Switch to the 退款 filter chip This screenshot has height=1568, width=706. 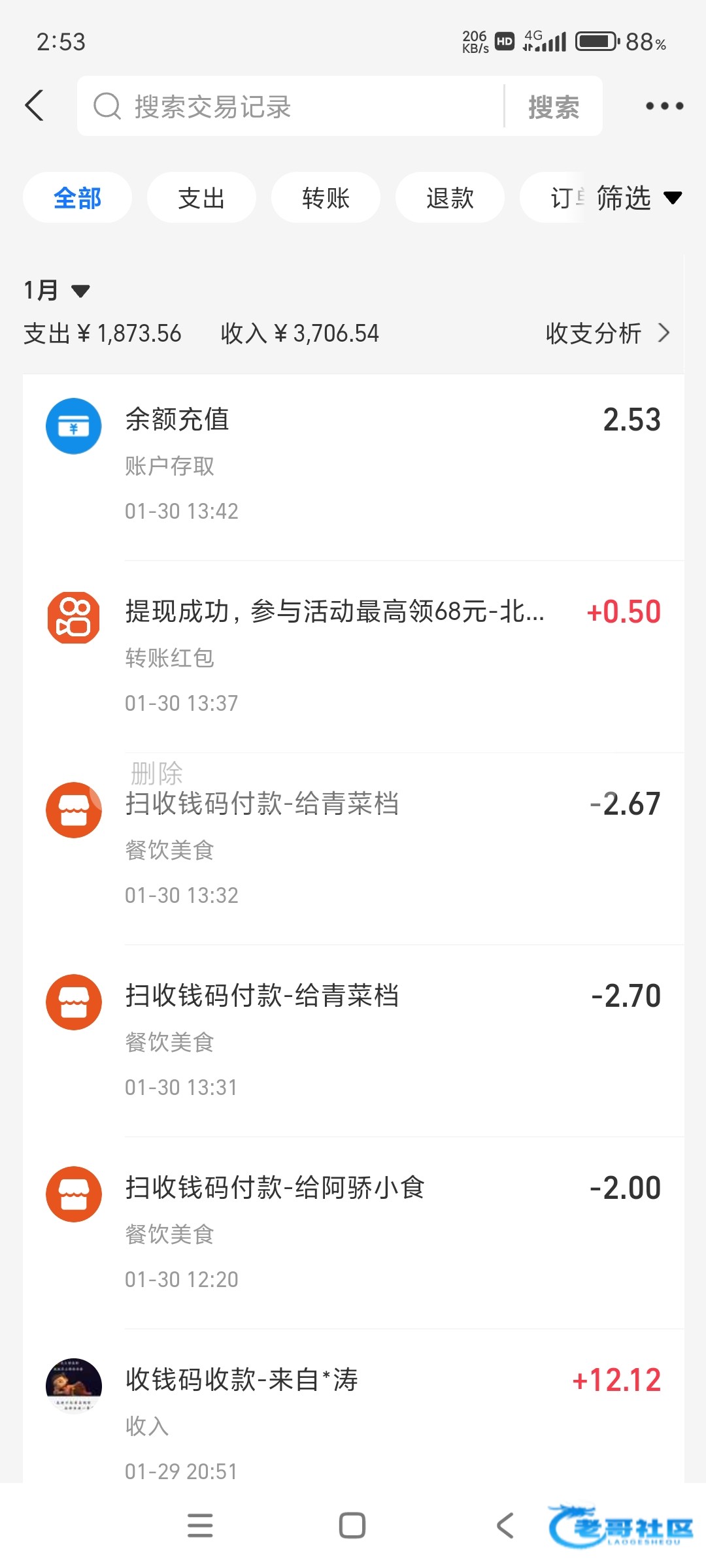point(450,198)
